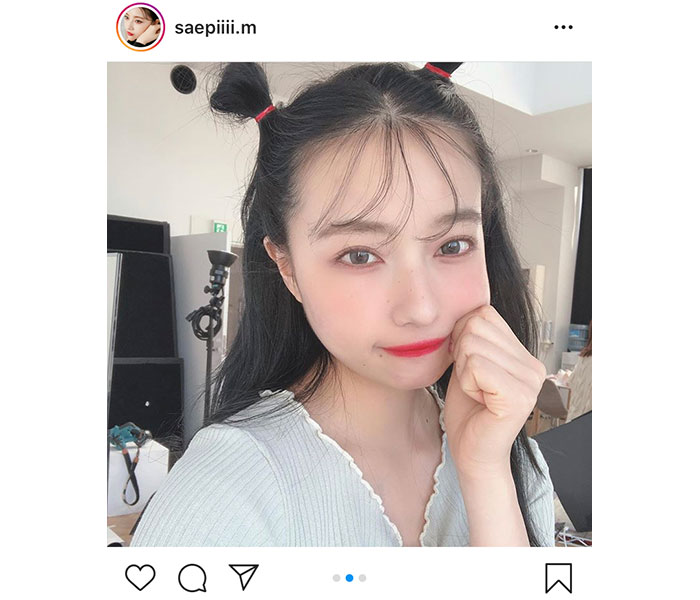
Task: Tap the carousel page indicator dots
Action: pyautogui.click(x=349, y=578)
